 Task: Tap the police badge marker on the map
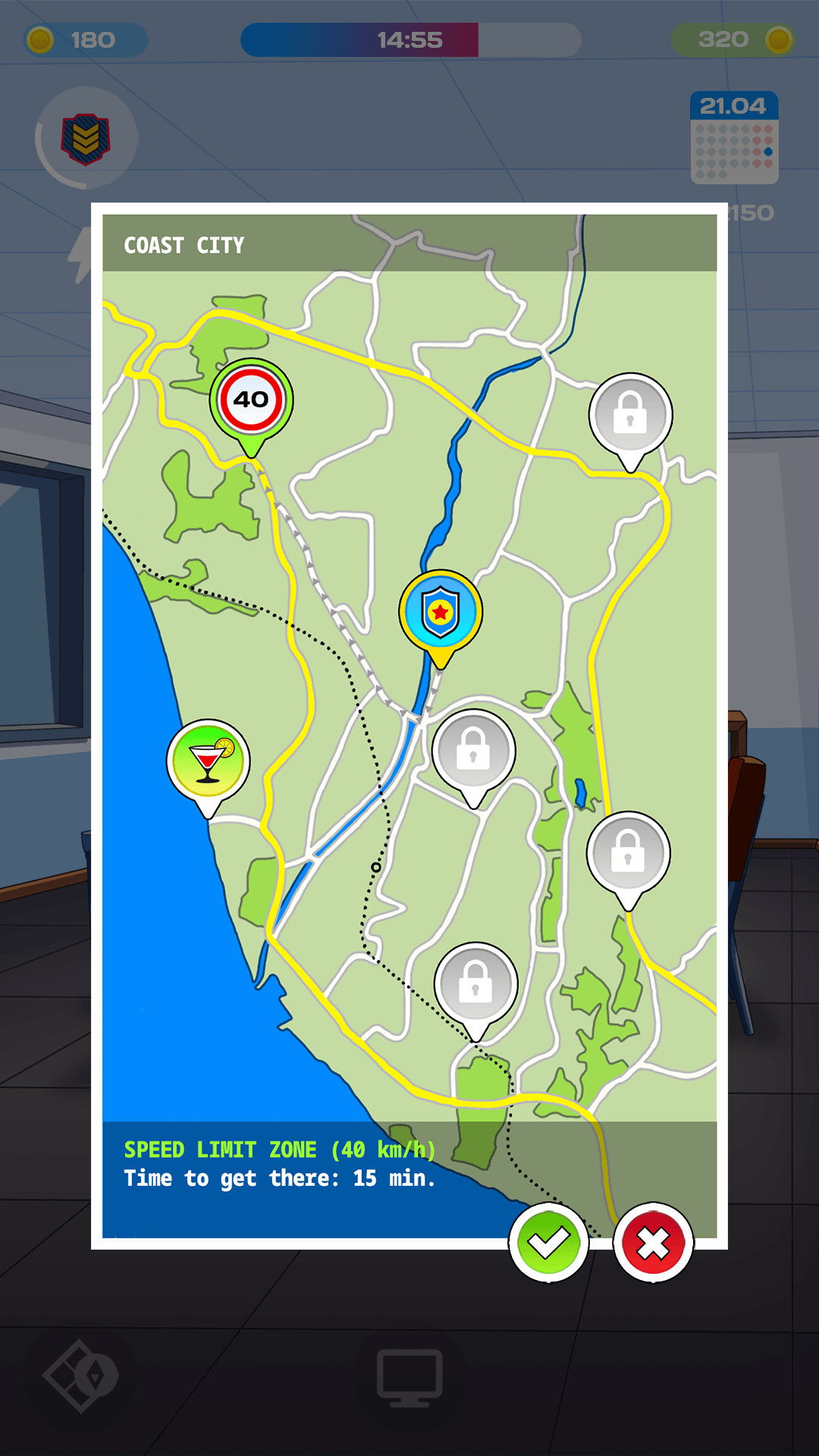click(440, 610)
